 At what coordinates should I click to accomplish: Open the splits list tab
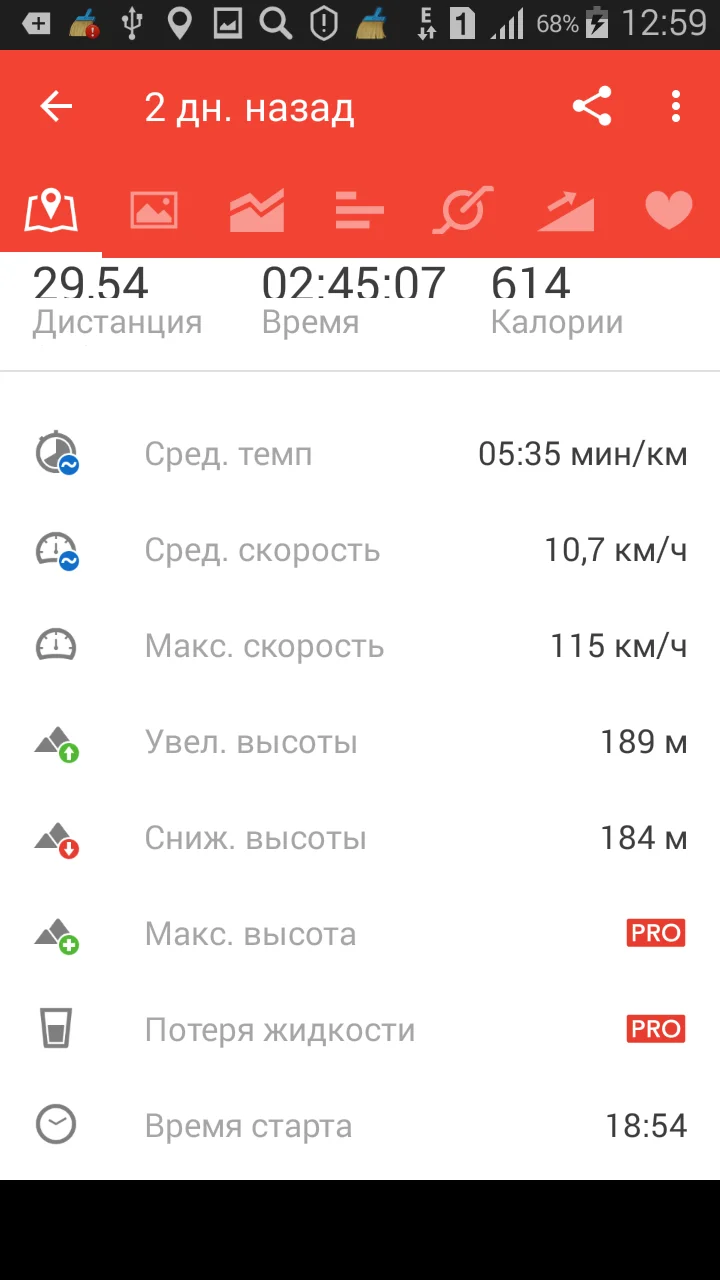359,210
